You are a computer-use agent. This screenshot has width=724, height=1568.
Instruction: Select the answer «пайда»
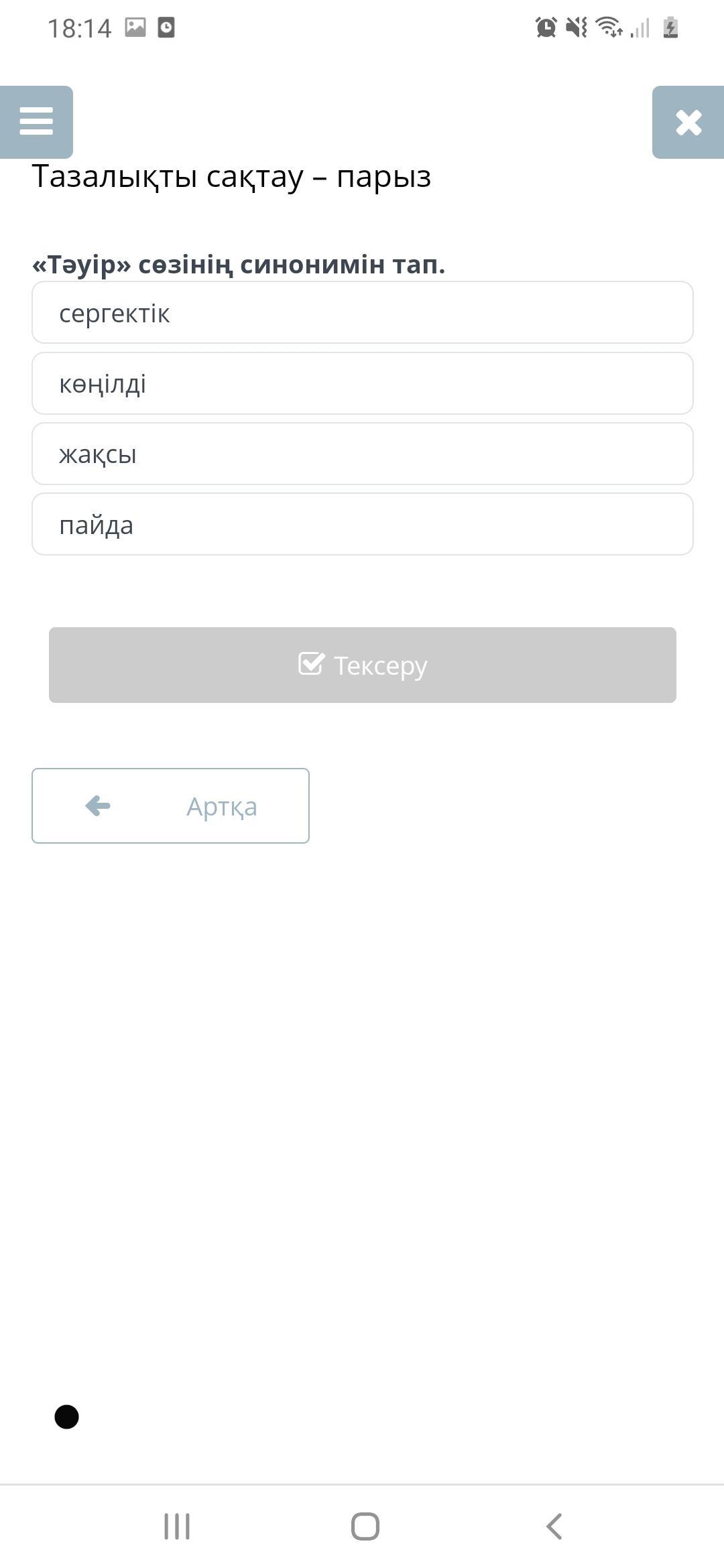[x=363, y=524]
